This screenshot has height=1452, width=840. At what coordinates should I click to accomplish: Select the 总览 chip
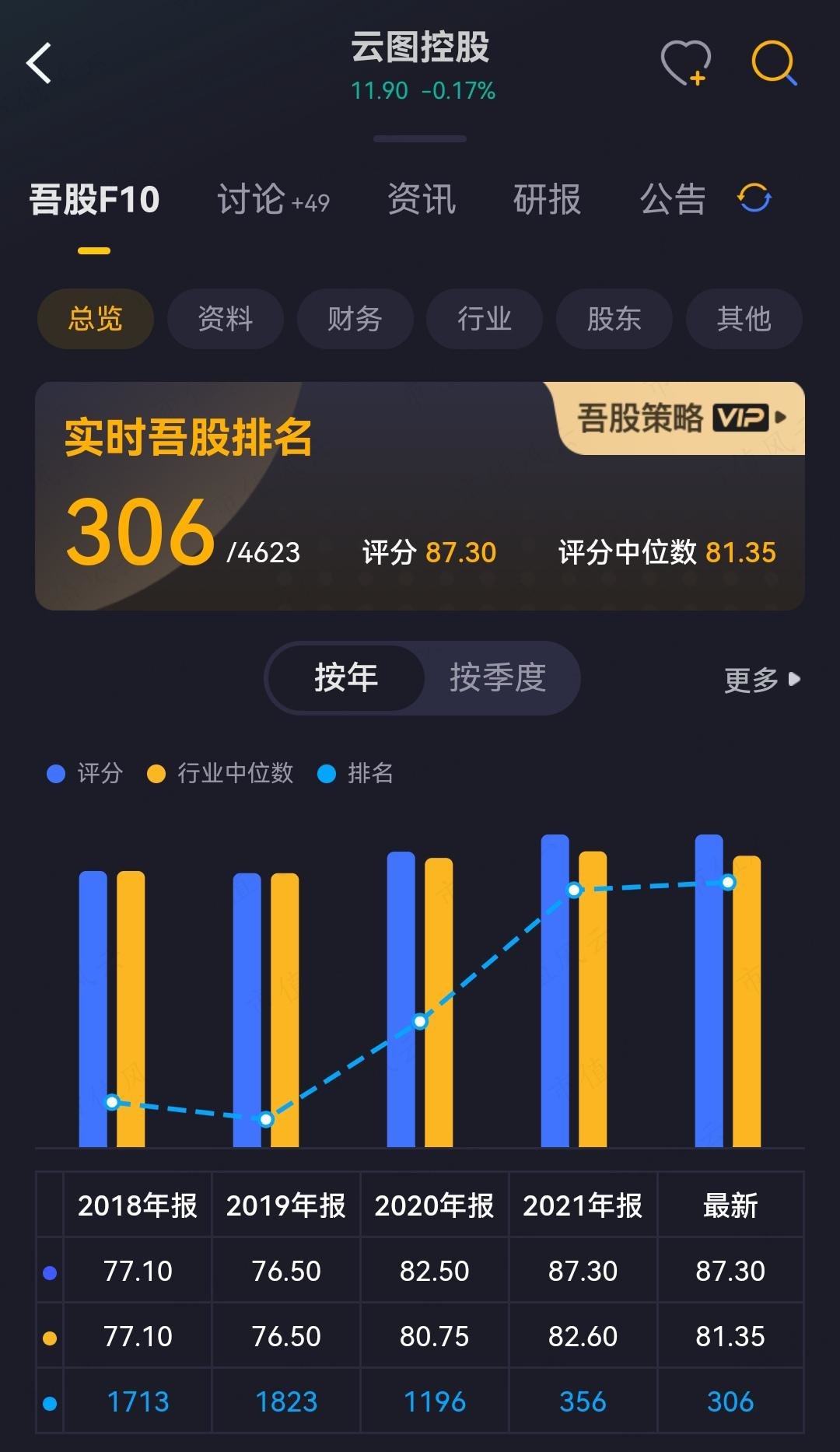click(x=95, y=319)
